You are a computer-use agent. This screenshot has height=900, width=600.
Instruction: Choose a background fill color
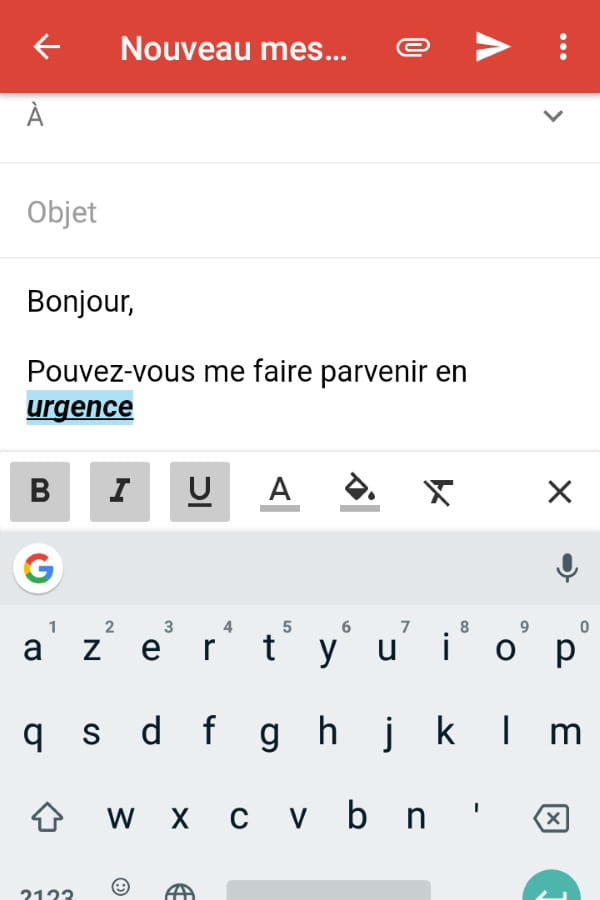pos(360,491)
